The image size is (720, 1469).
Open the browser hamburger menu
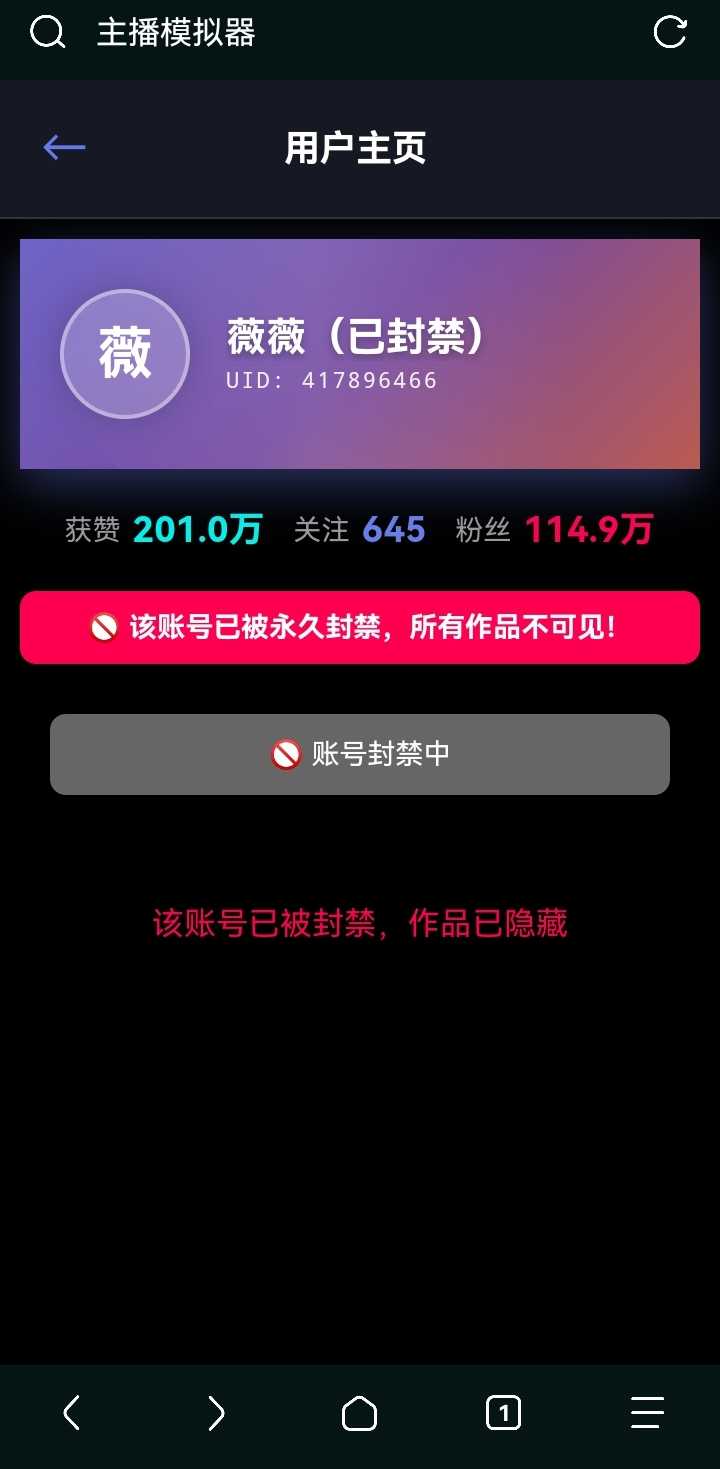click(647, 1413)
